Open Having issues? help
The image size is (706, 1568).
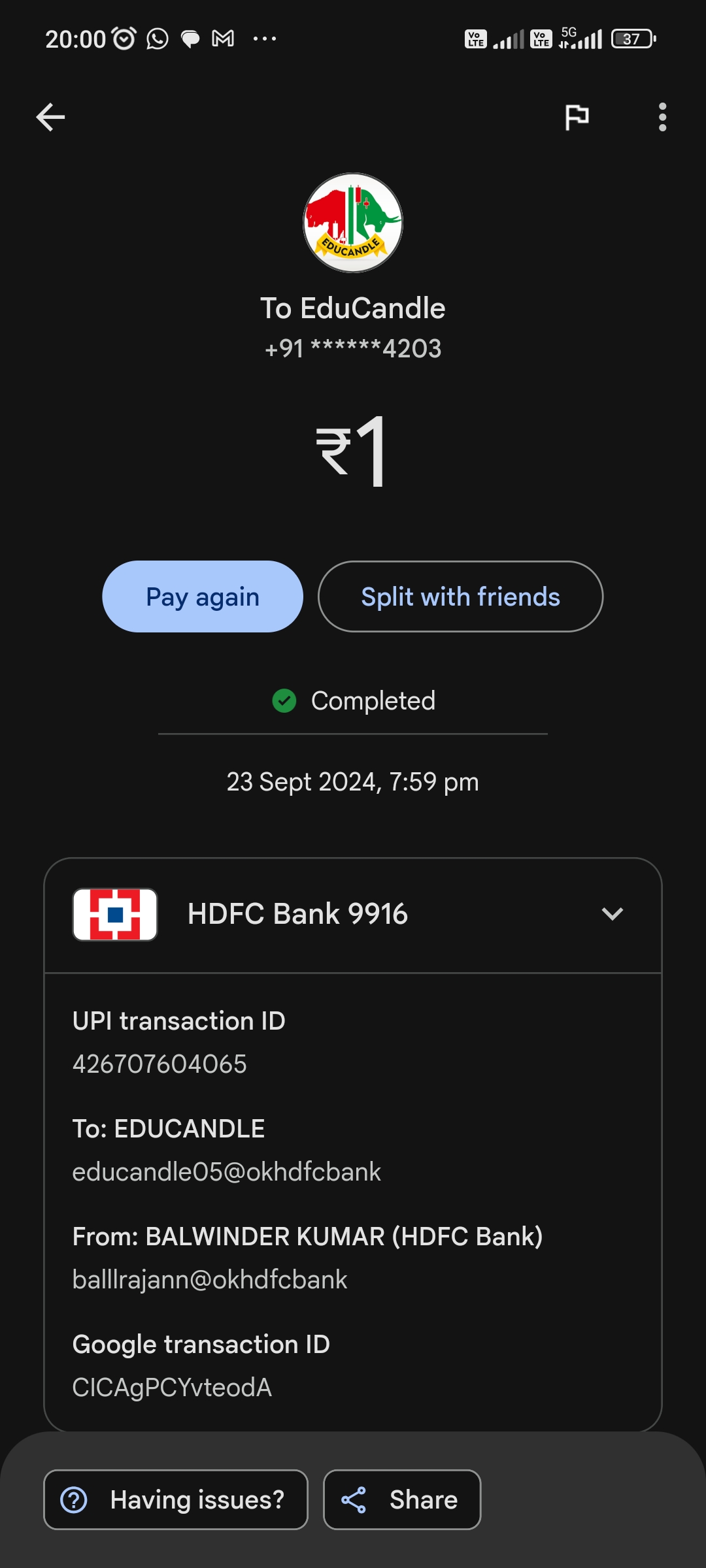176,1499
